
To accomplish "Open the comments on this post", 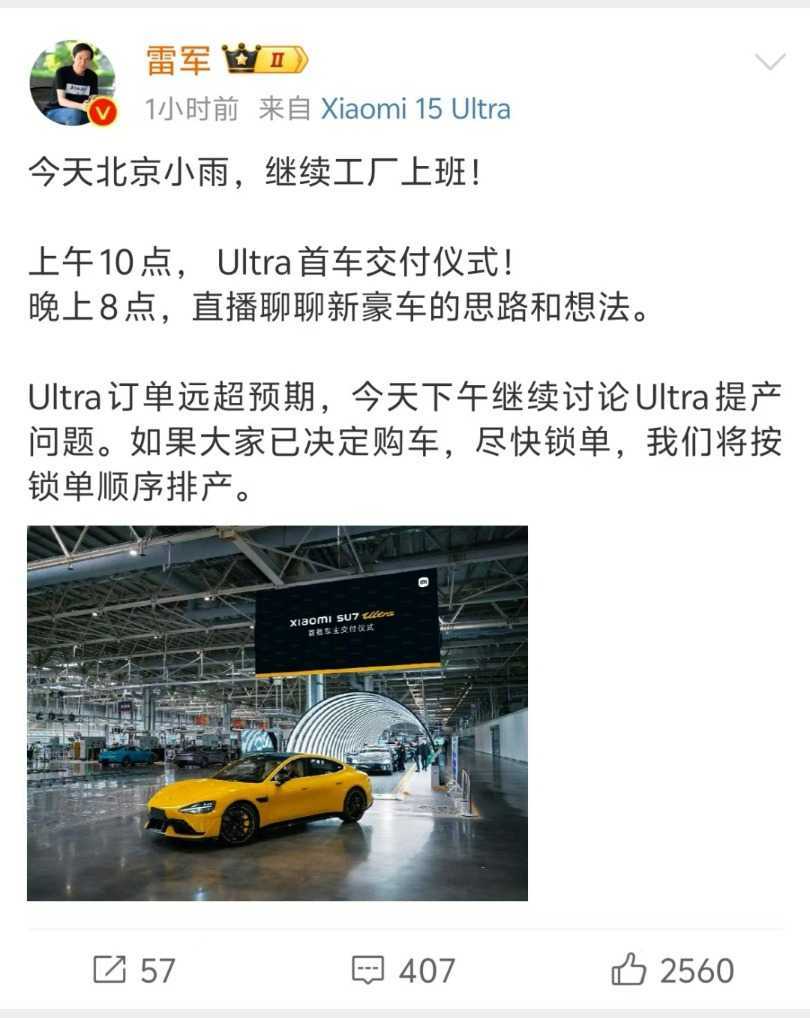I will point(403,969).
